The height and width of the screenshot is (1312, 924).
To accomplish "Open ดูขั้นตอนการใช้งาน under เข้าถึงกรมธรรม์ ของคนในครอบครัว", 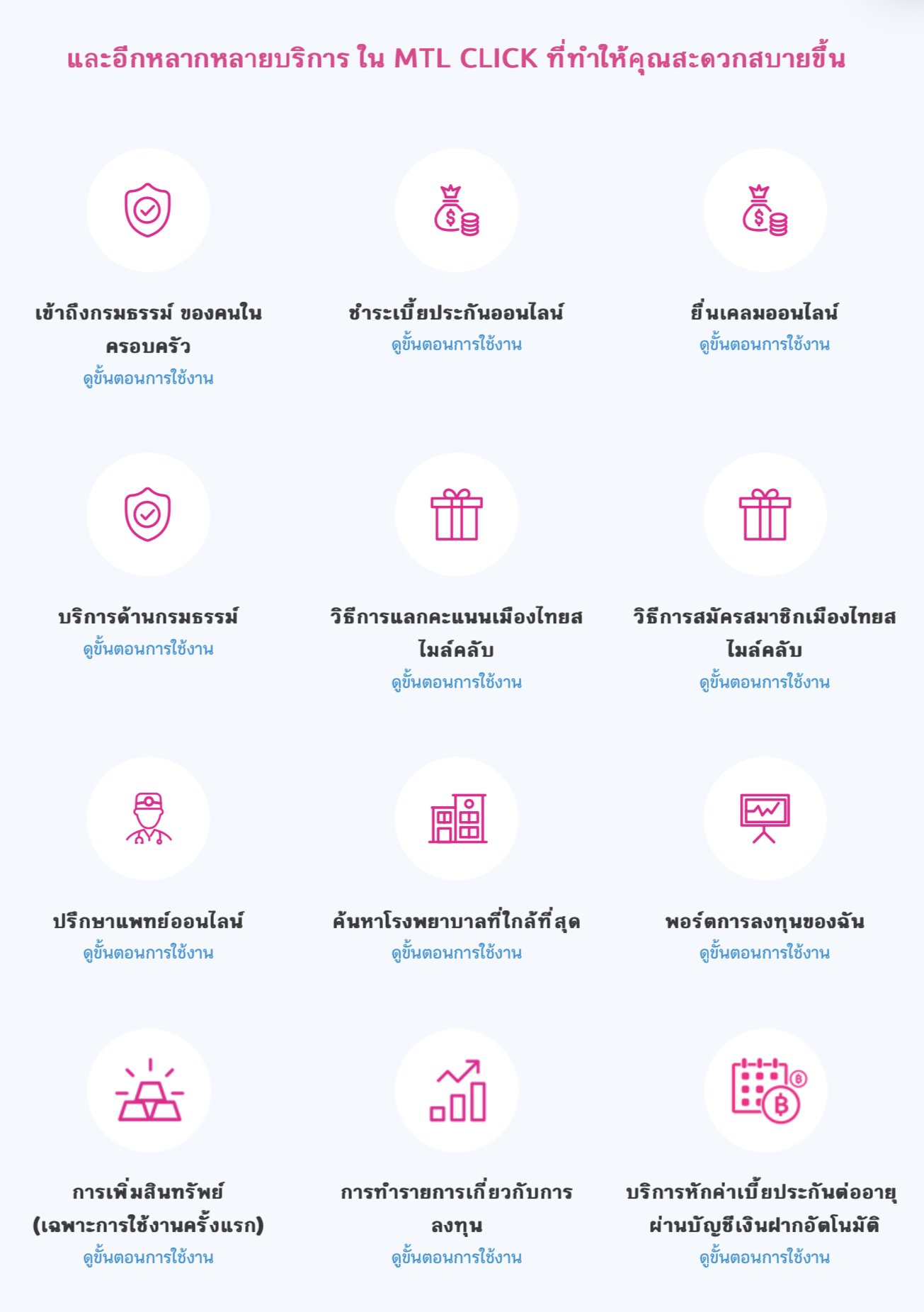I will click(x=148, y=378).
